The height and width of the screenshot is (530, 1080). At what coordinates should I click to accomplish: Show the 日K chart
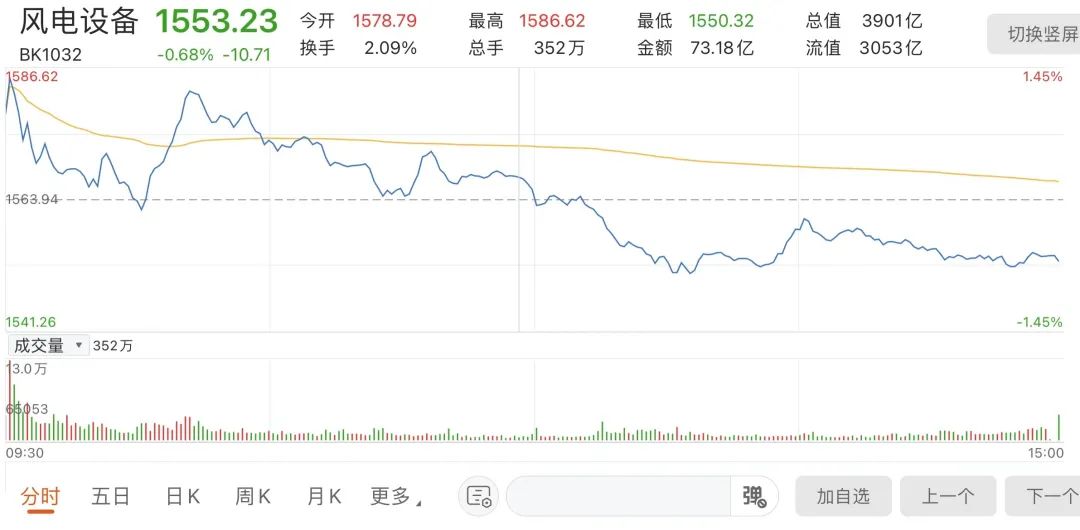click(183, 496)
